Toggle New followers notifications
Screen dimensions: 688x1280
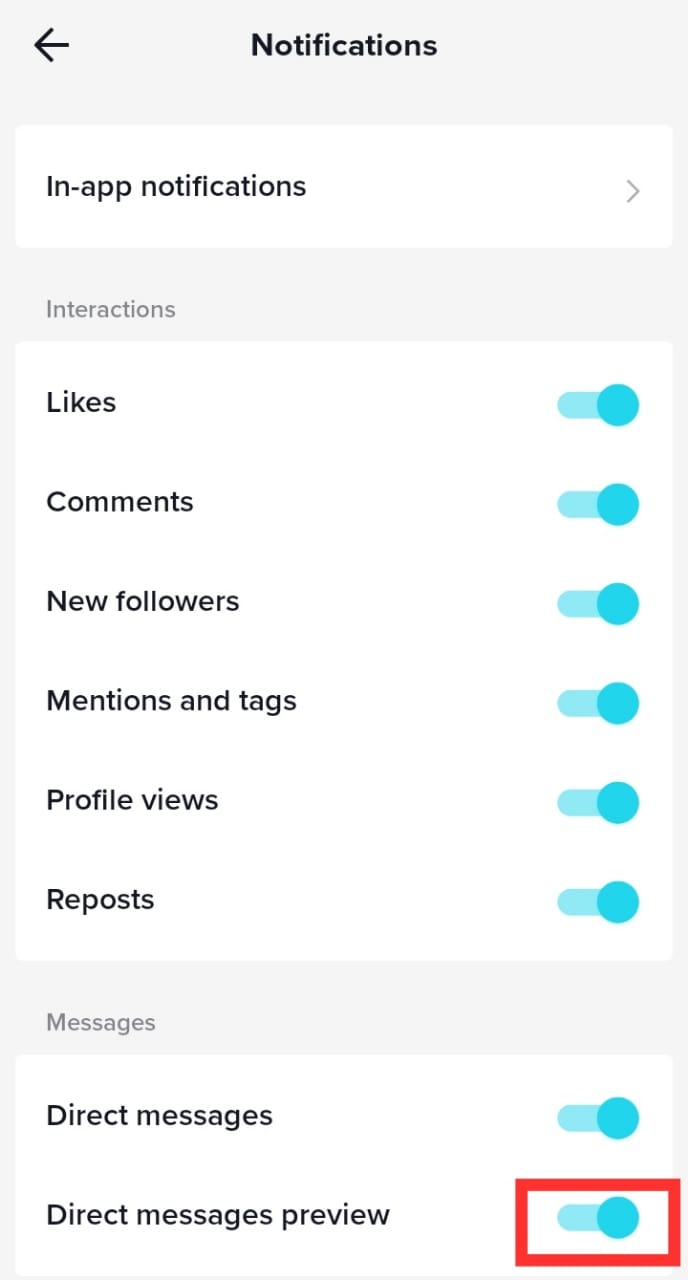598,604
